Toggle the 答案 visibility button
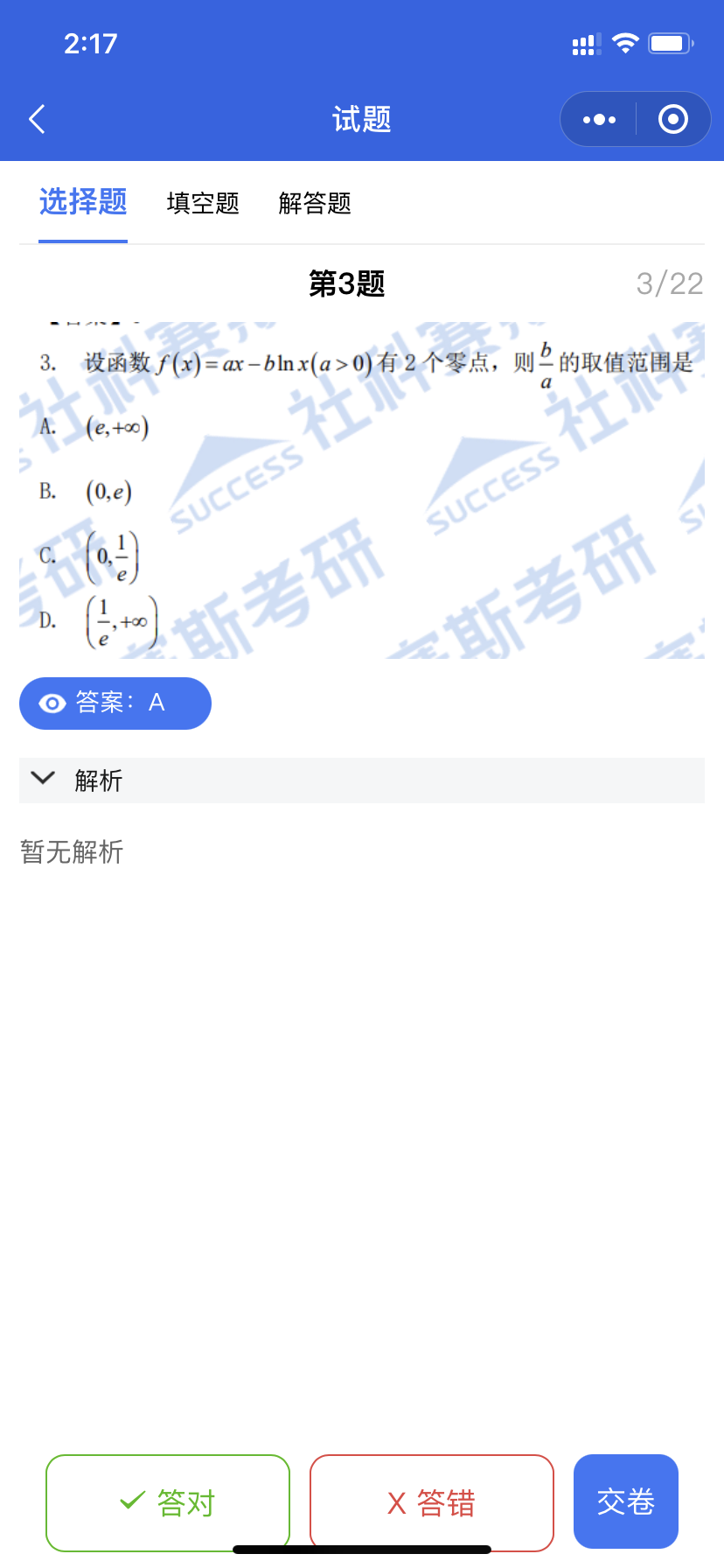This screenshot has width=724, height=1568. [115, 703]
